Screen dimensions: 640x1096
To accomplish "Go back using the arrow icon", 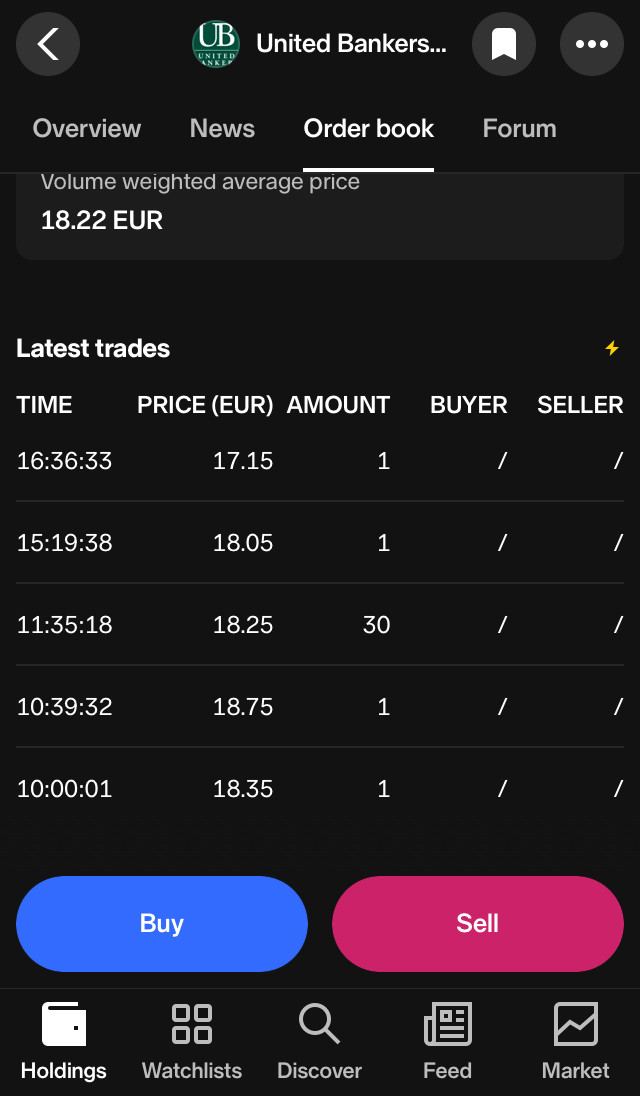I will tap(48, 44).
